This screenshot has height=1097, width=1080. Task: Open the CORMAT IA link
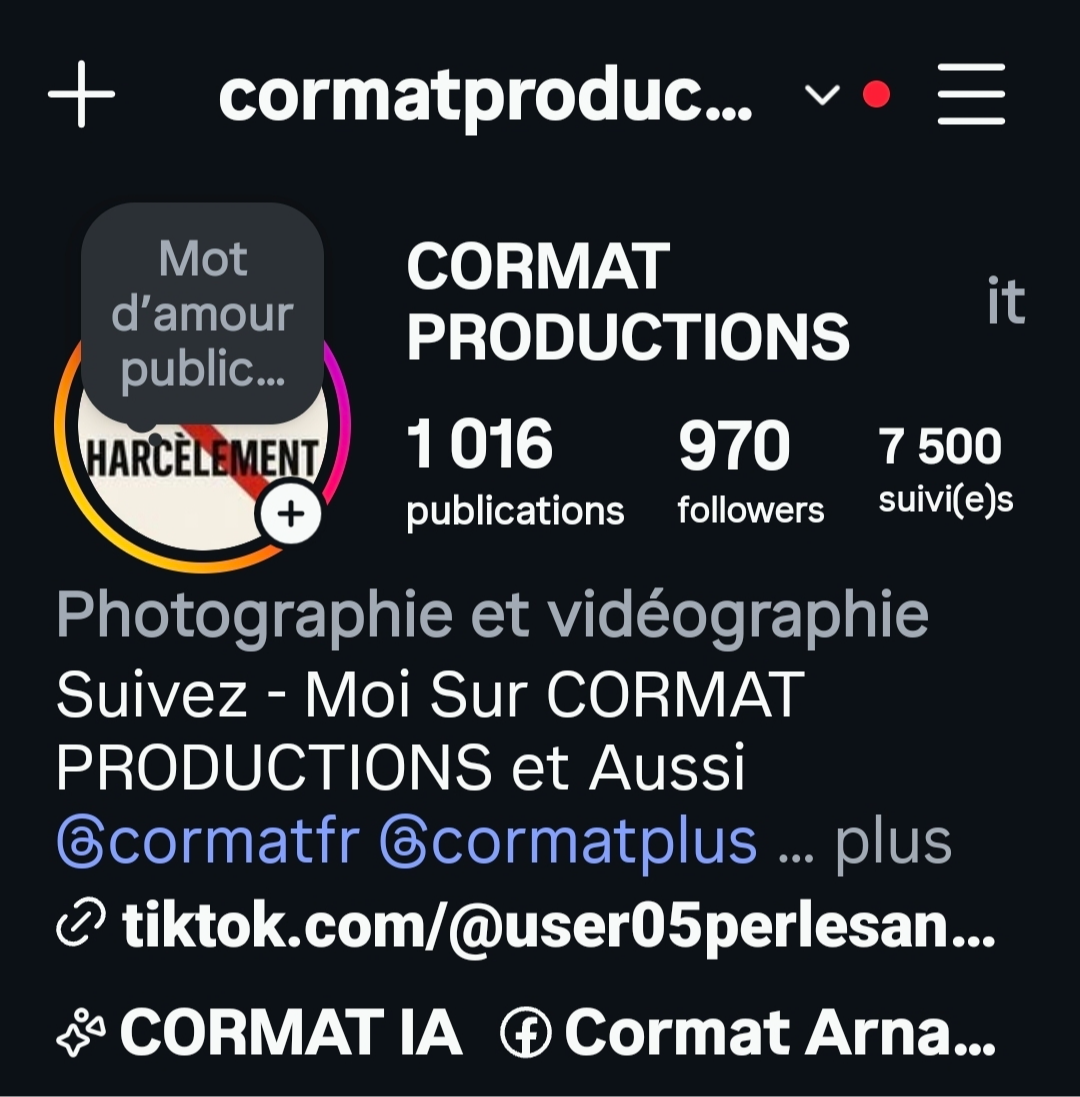(260, 1033)
